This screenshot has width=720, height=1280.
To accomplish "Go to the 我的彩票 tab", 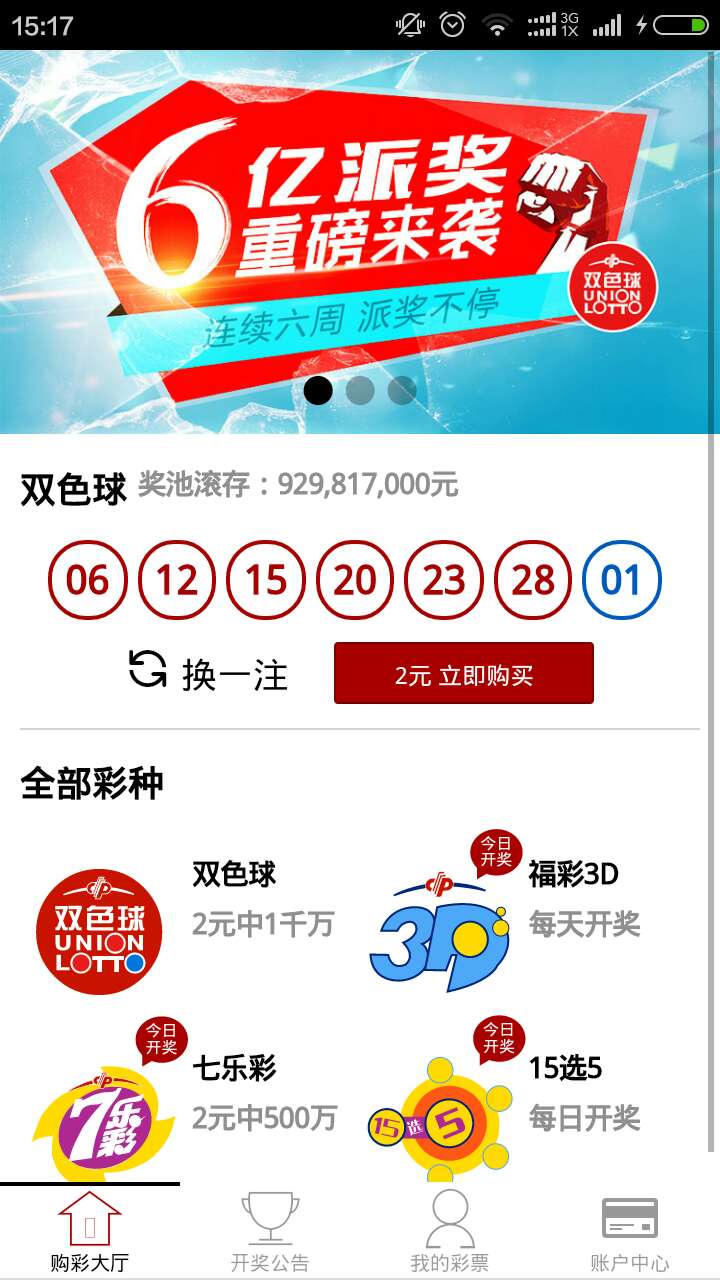I will [450, 1232].
